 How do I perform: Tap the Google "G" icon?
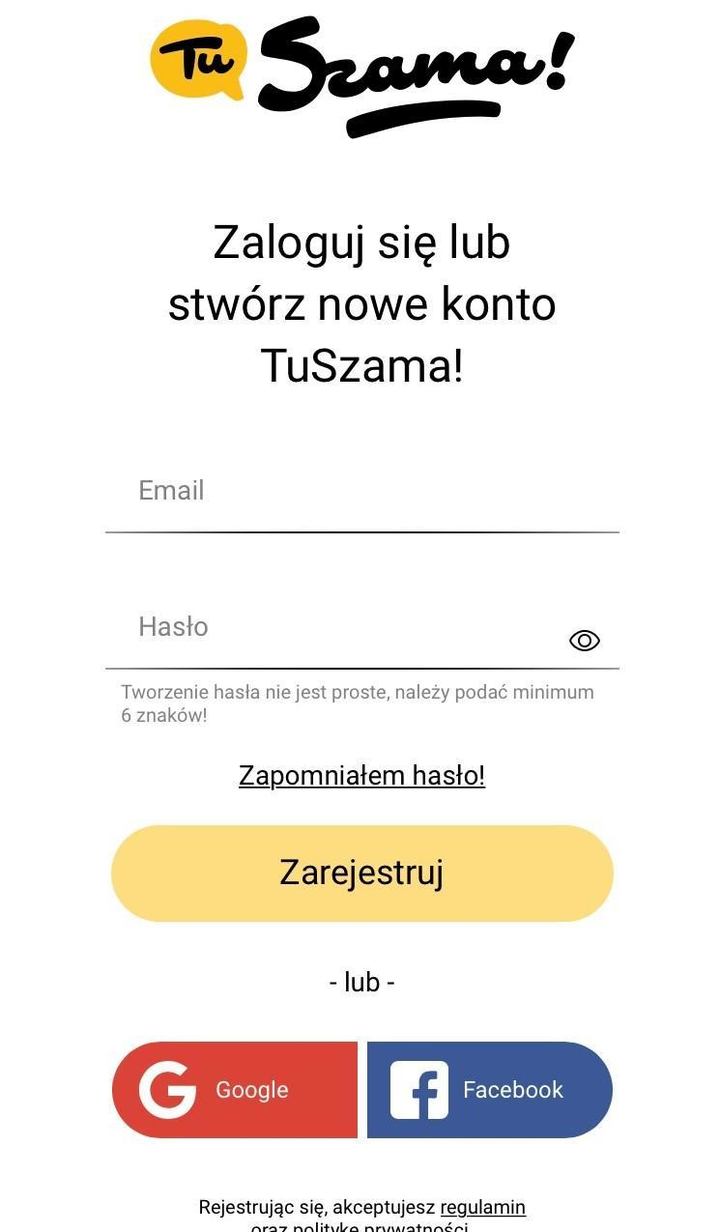tap(170, 1090)
